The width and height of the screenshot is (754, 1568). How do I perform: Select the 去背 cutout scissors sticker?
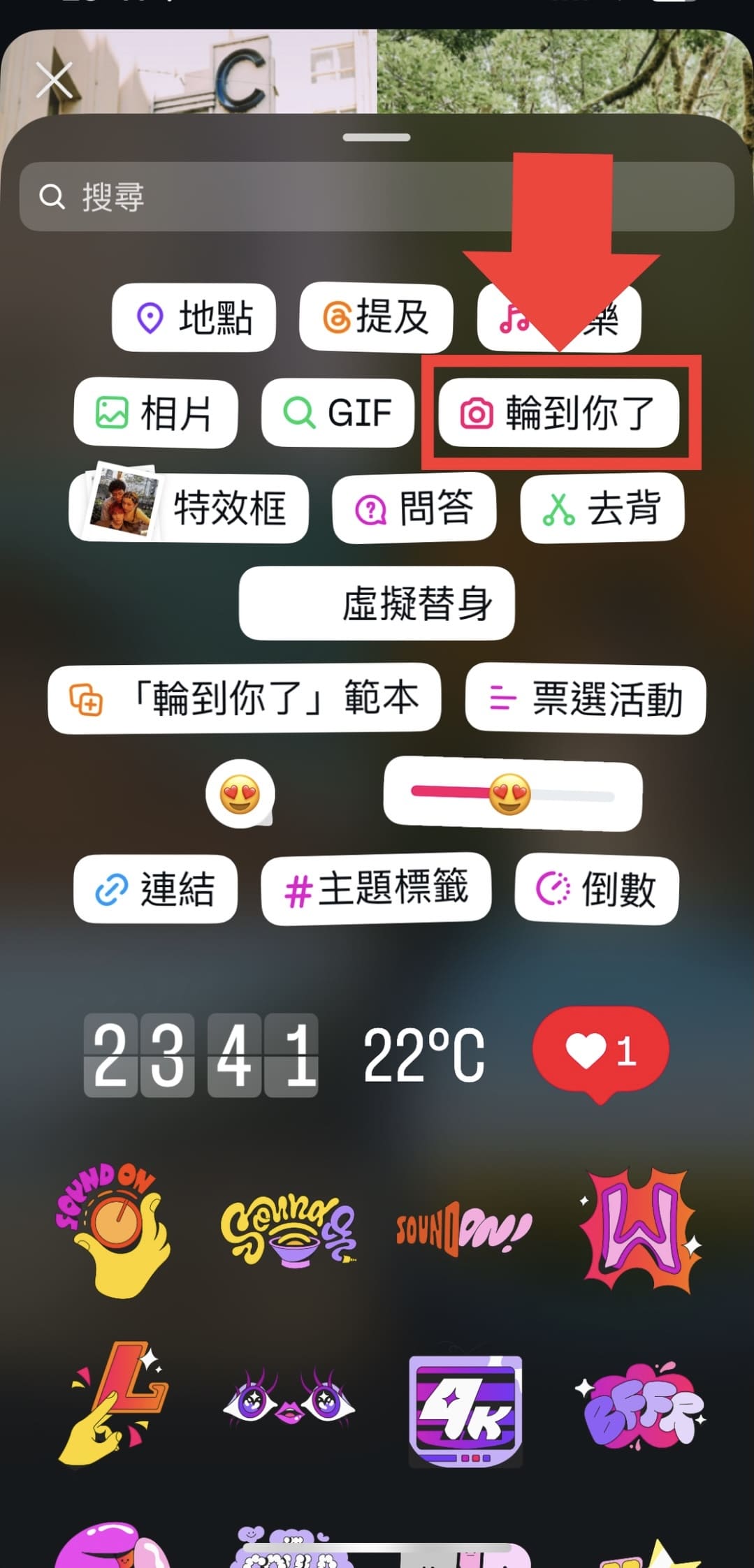coord(602,508)
